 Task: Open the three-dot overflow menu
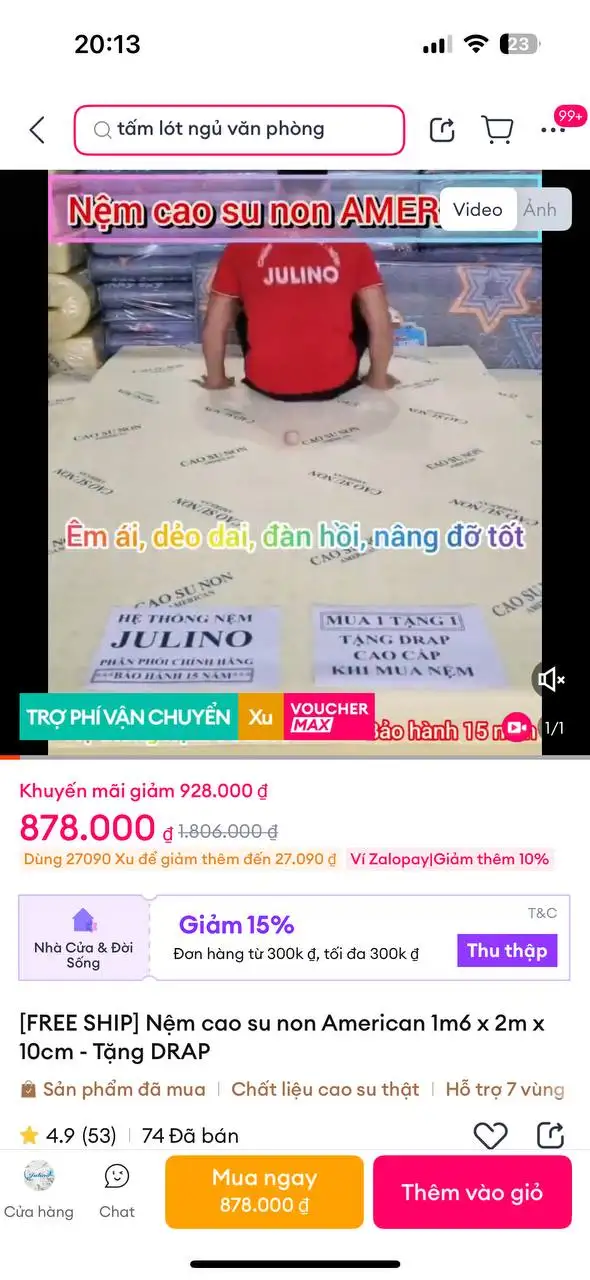[x=553, y=130]
